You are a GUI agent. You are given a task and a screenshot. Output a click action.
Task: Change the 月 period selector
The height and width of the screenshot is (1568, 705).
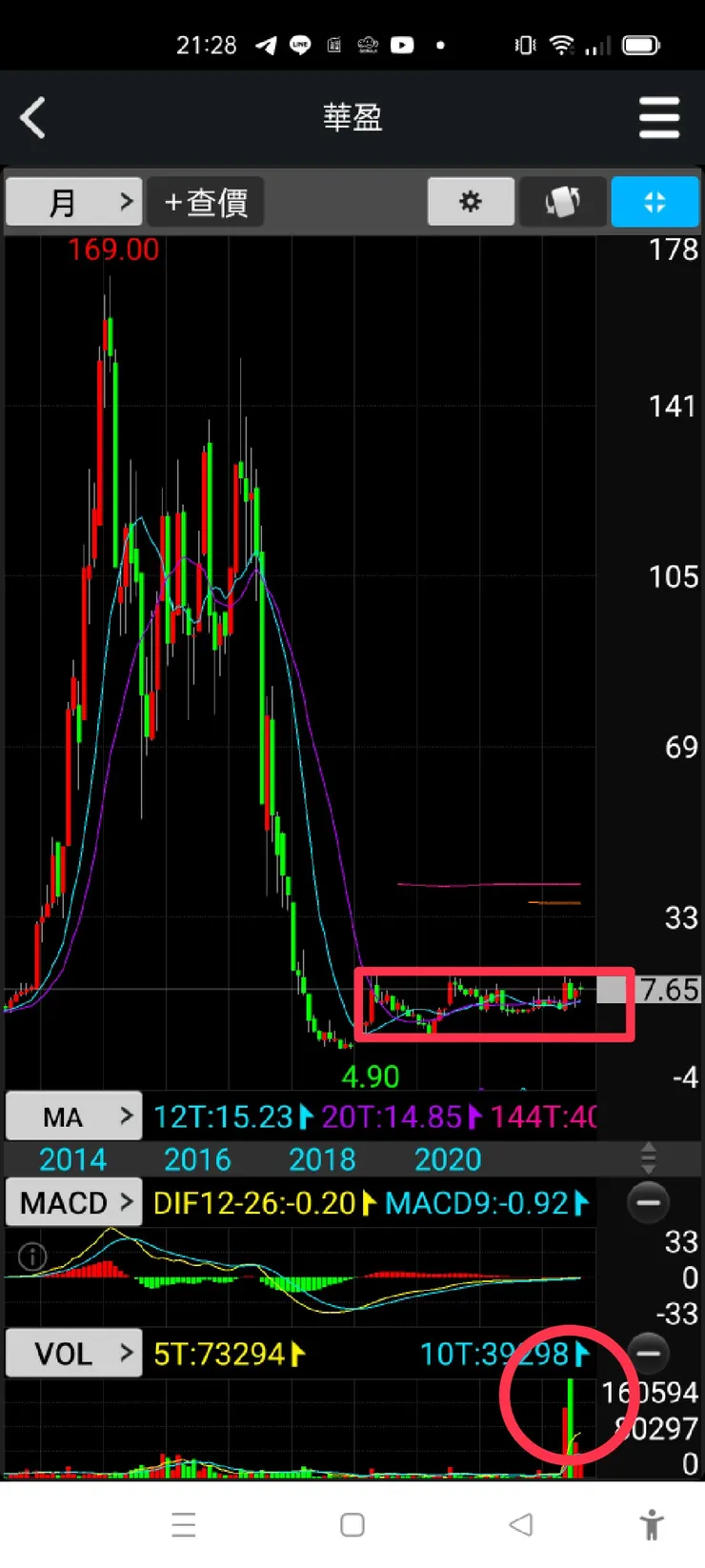coord(74,202)
